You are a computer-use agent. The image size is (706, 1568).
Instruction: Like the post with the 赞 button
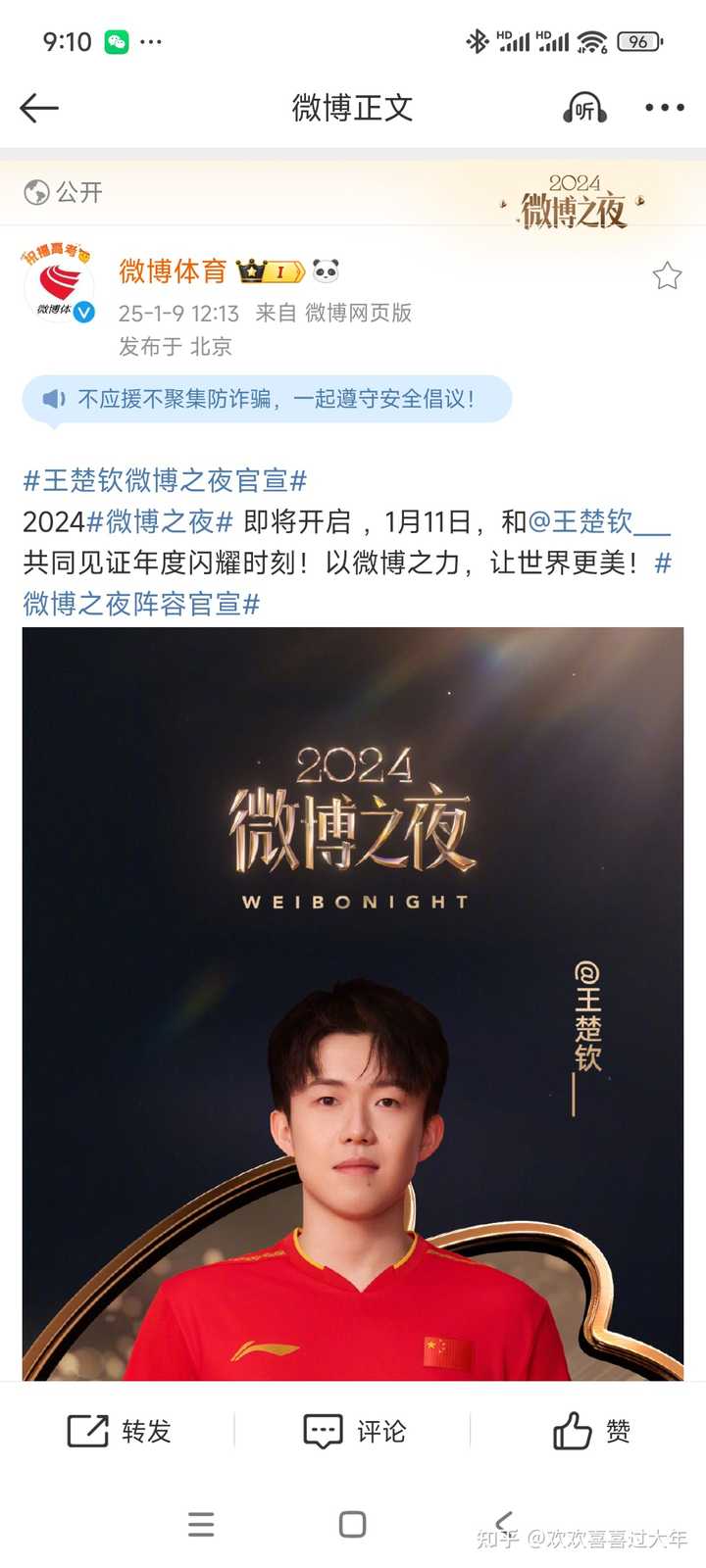591,1432
